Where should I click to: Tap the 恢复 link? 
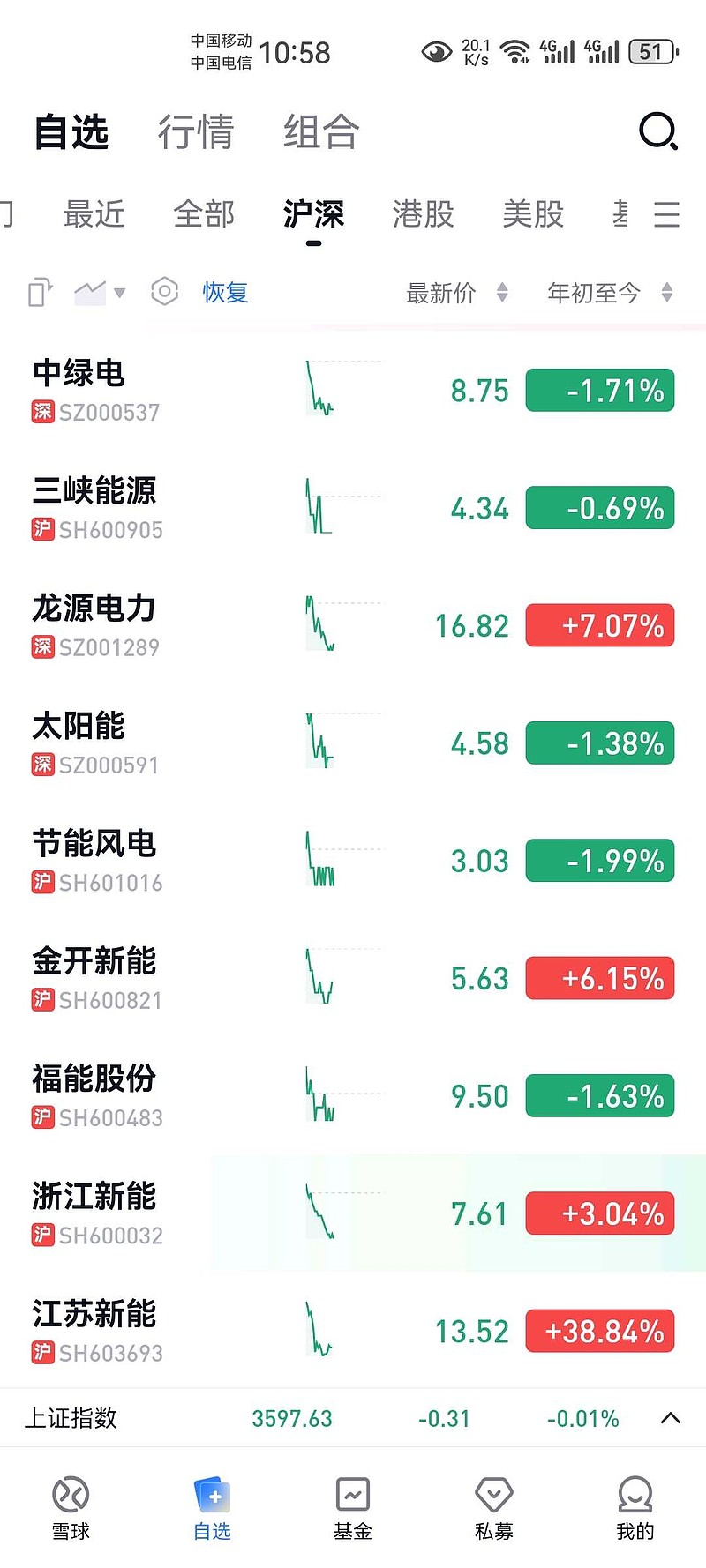point(225,292)
